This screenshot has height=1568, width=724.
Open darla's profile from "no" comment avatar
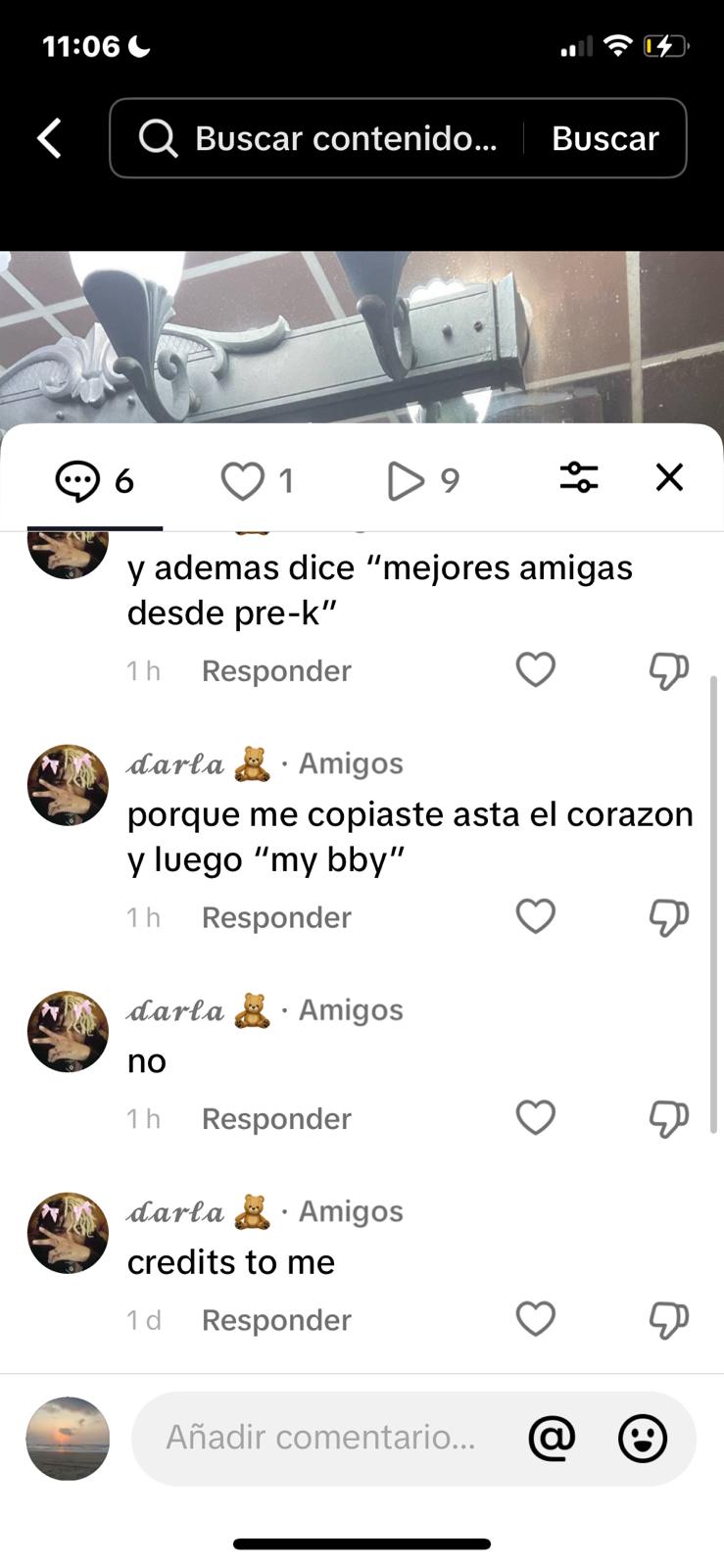click(x=68, y=1031)
